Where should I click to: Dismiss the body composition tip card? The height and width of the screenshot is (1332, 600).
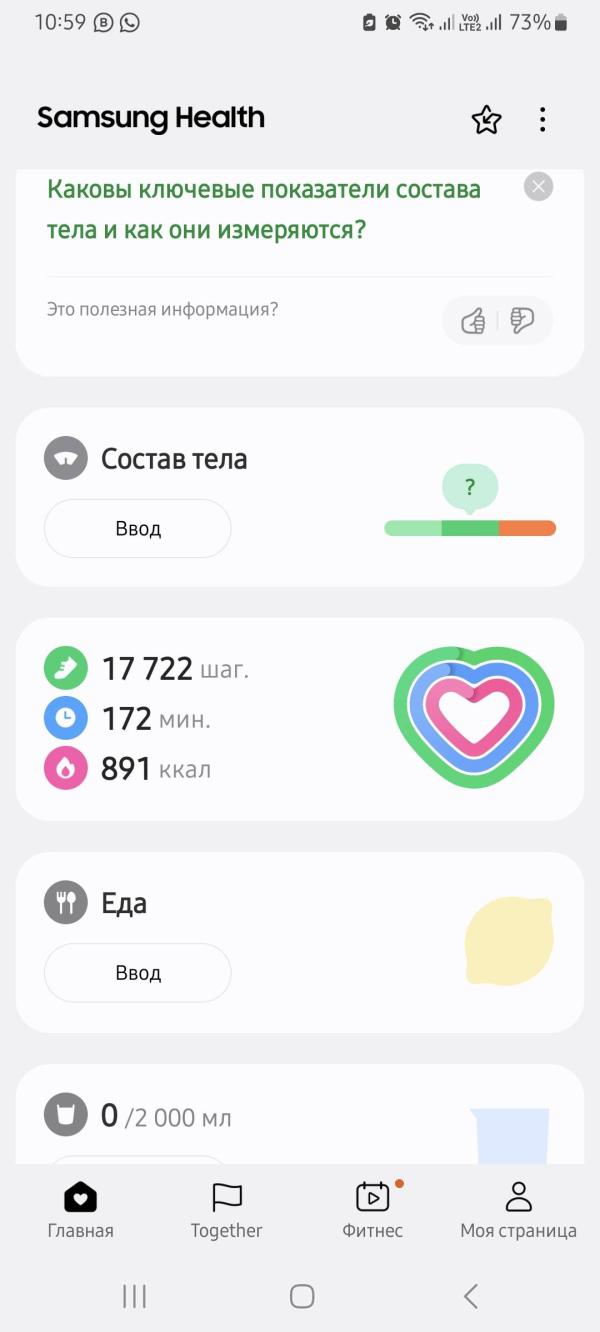pos(538,187)
